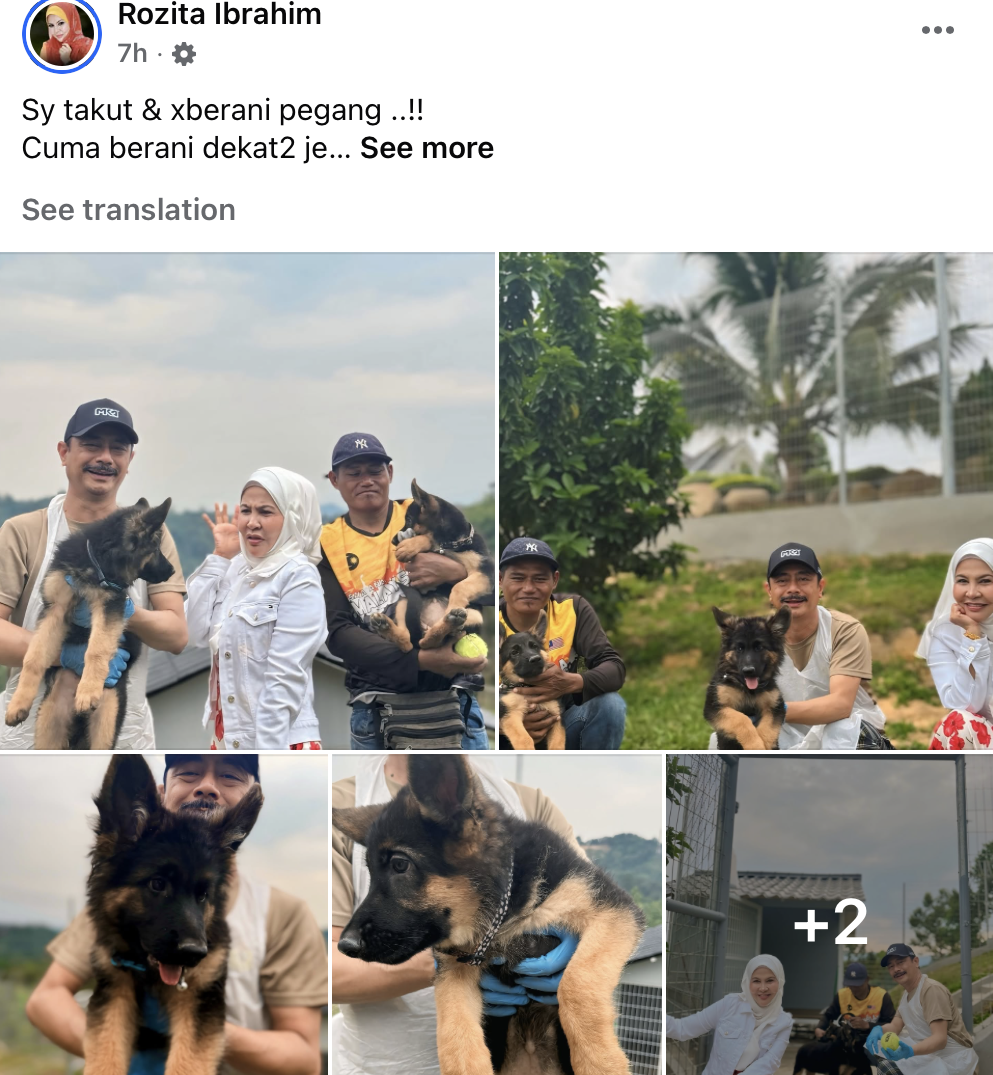
Task: Open the post's three-dot options menu
Action: 937,30
